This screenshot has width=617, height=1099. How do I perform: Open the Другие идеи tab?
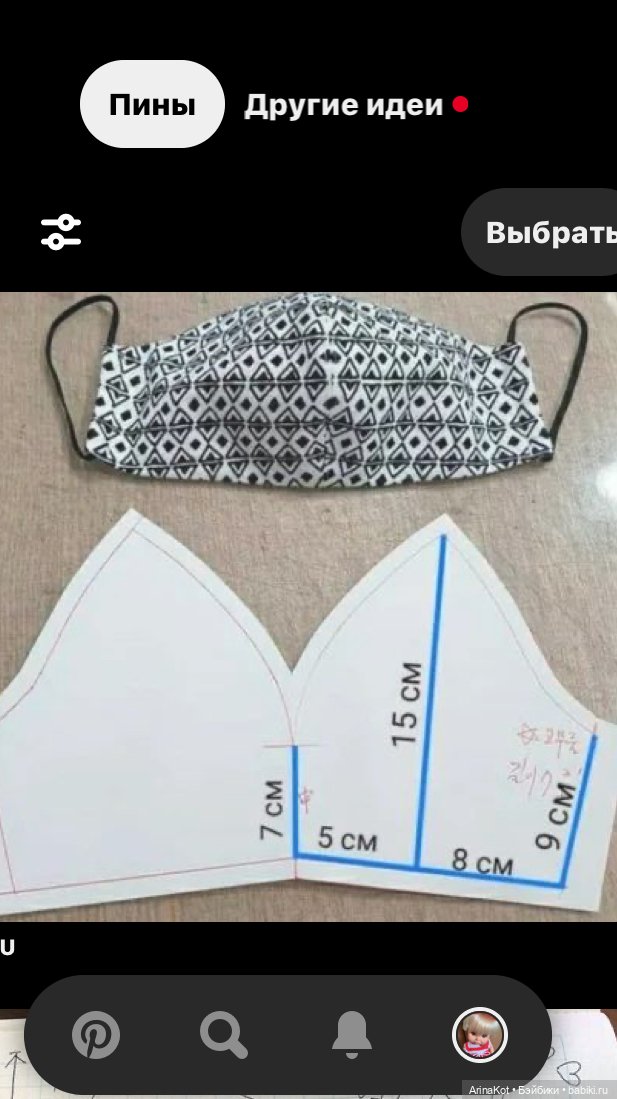(x=344, y=105)
